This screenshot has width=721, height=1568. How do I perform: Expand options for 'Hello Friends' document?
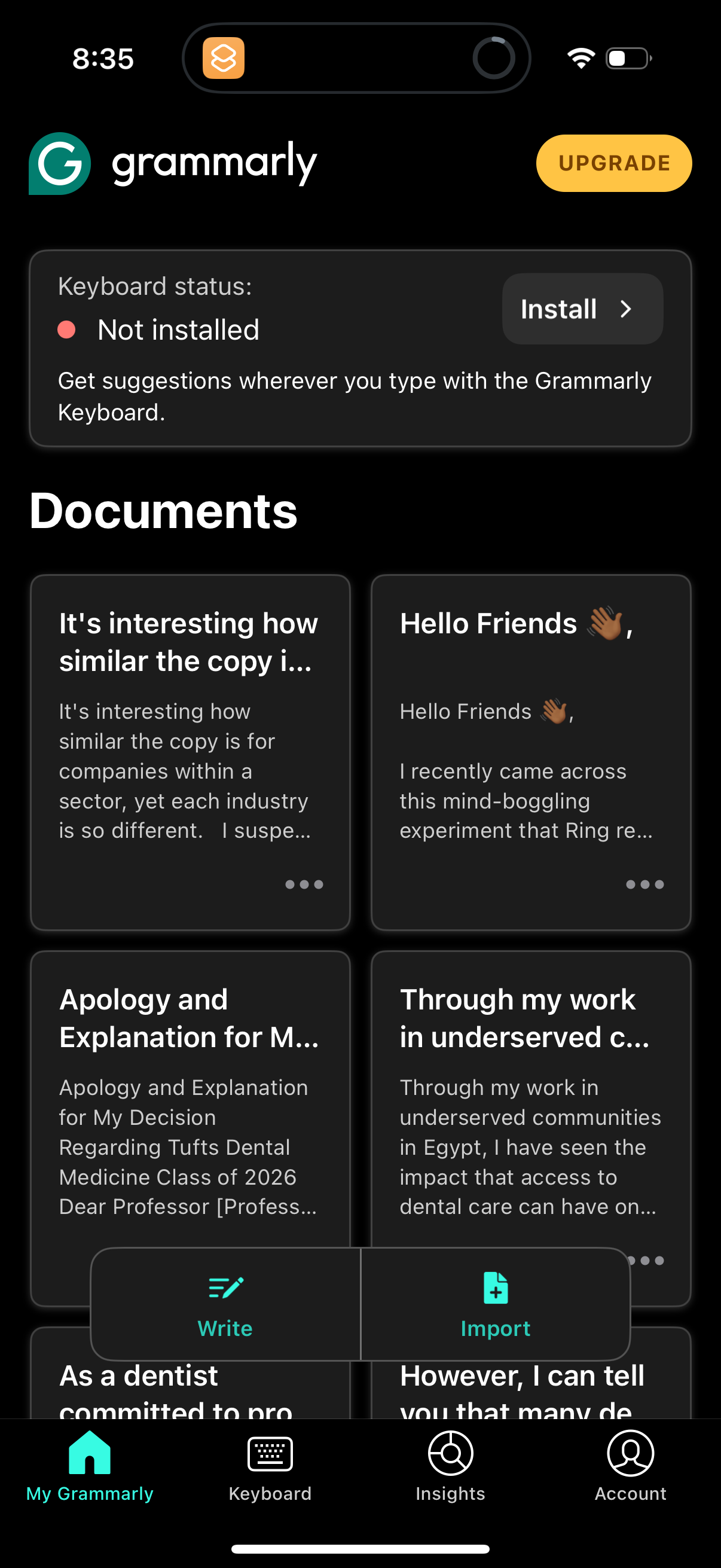tap(645, 884)
